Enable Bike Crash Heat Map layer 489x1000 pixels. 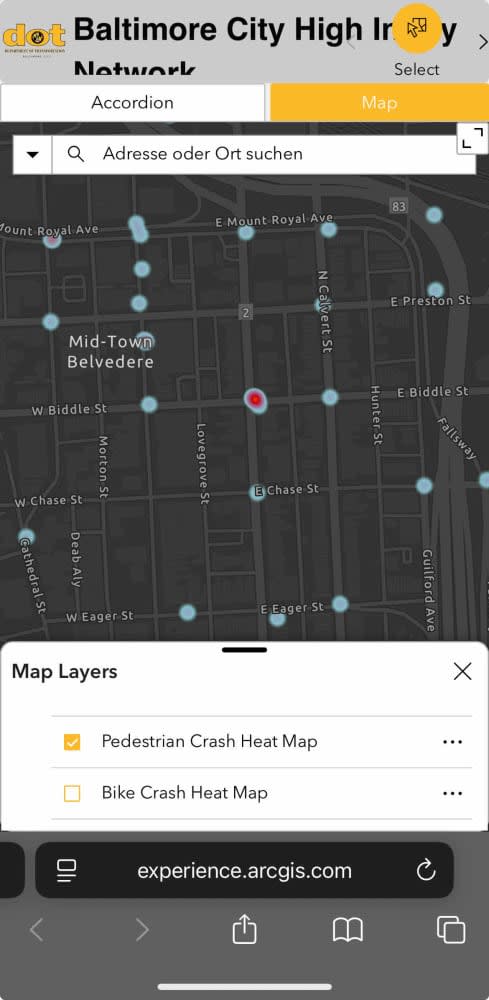pyautogui.click(x=72, y=793)
